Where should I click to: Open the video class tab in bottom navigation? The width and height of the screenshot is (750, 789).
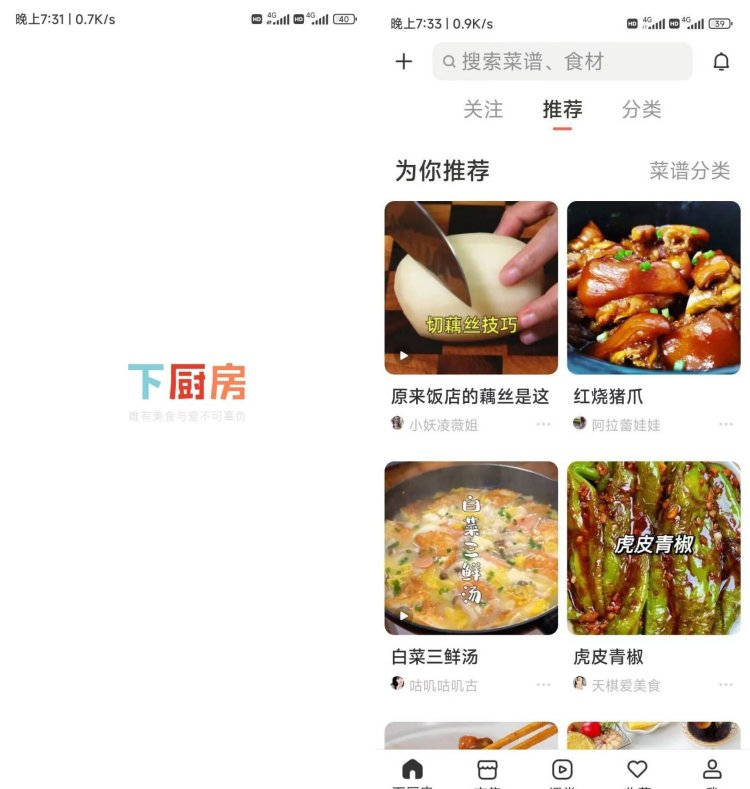click(562, 770)
